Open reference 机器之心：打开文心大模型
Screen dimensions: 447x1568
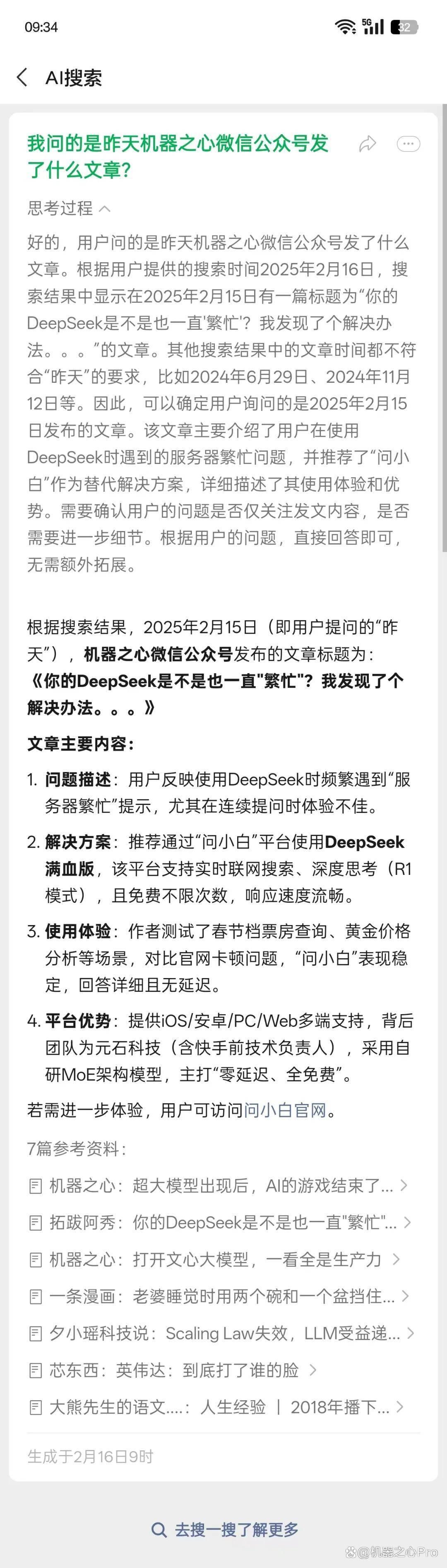[215, 1259]
